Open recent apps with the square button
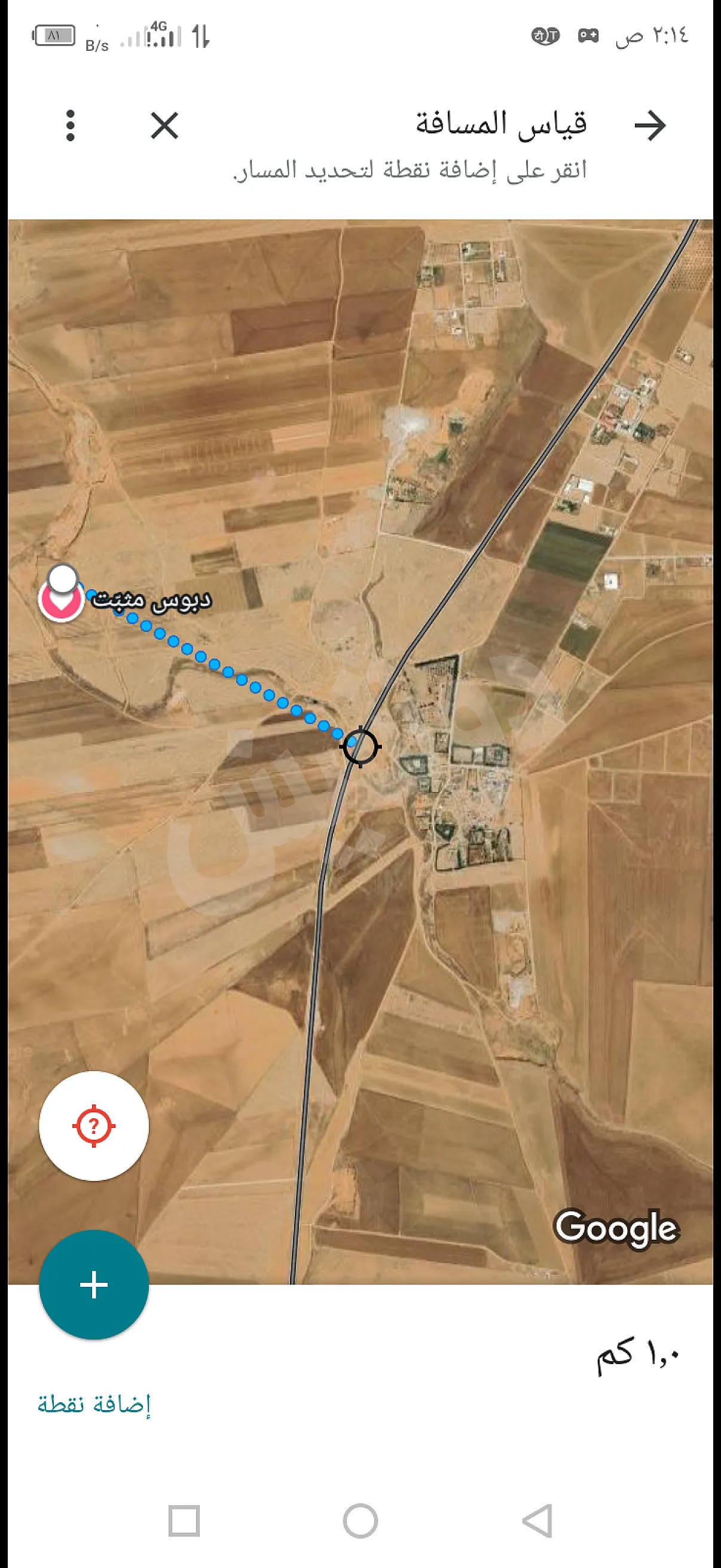Image resolution: width=721 pixels, height=1568 pixels. click(x=184, y=1521)
